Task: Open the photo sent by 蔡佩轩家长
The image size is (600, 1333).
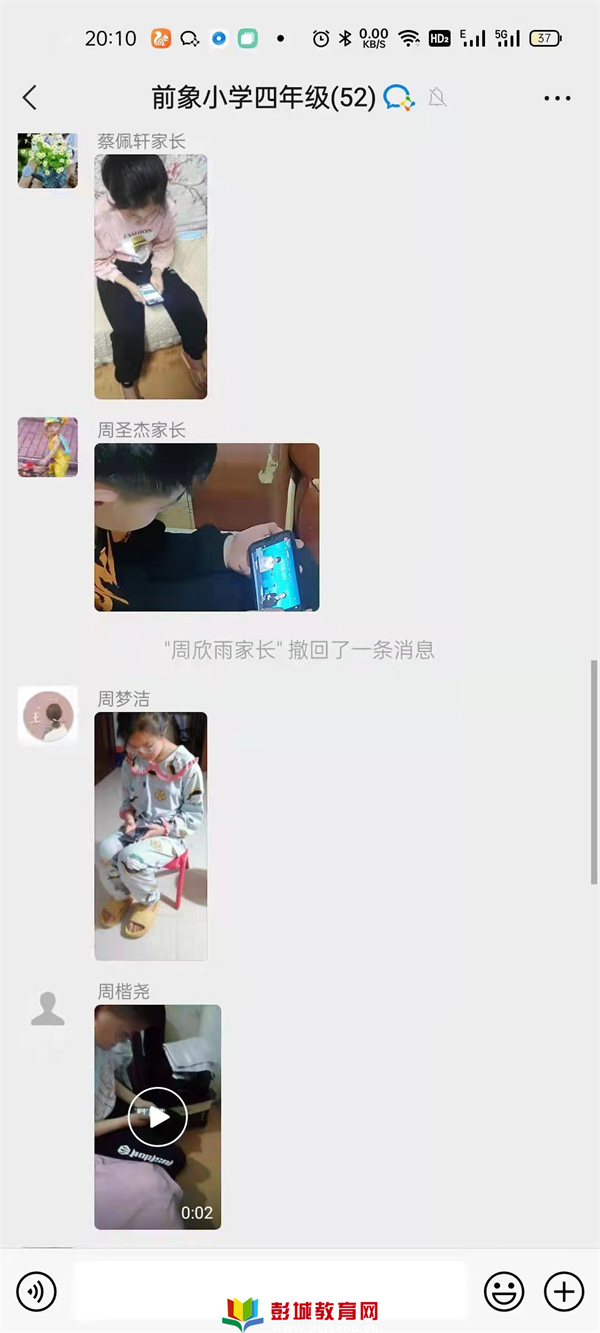Action: 151,277
